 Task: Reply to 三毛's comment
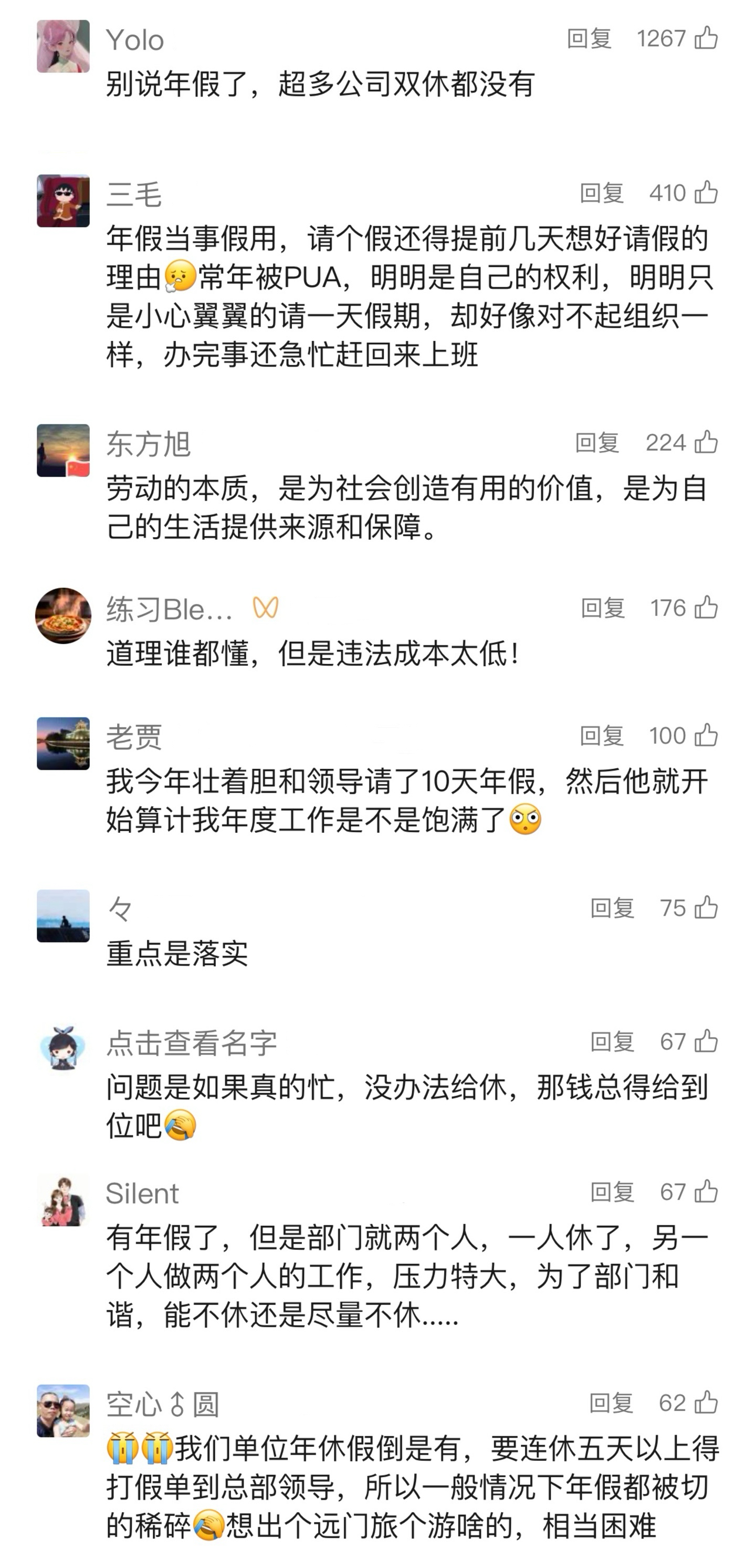[x=602, y=194]
